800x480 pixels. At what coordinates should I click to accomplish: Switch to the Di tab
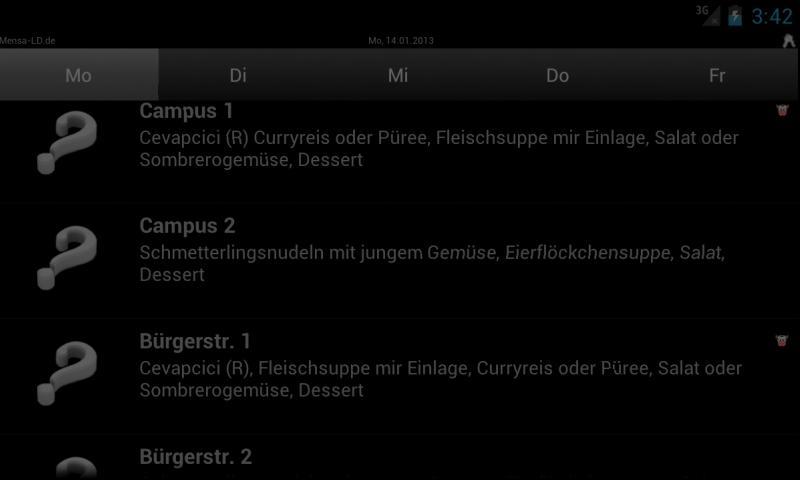click(238, 75)
